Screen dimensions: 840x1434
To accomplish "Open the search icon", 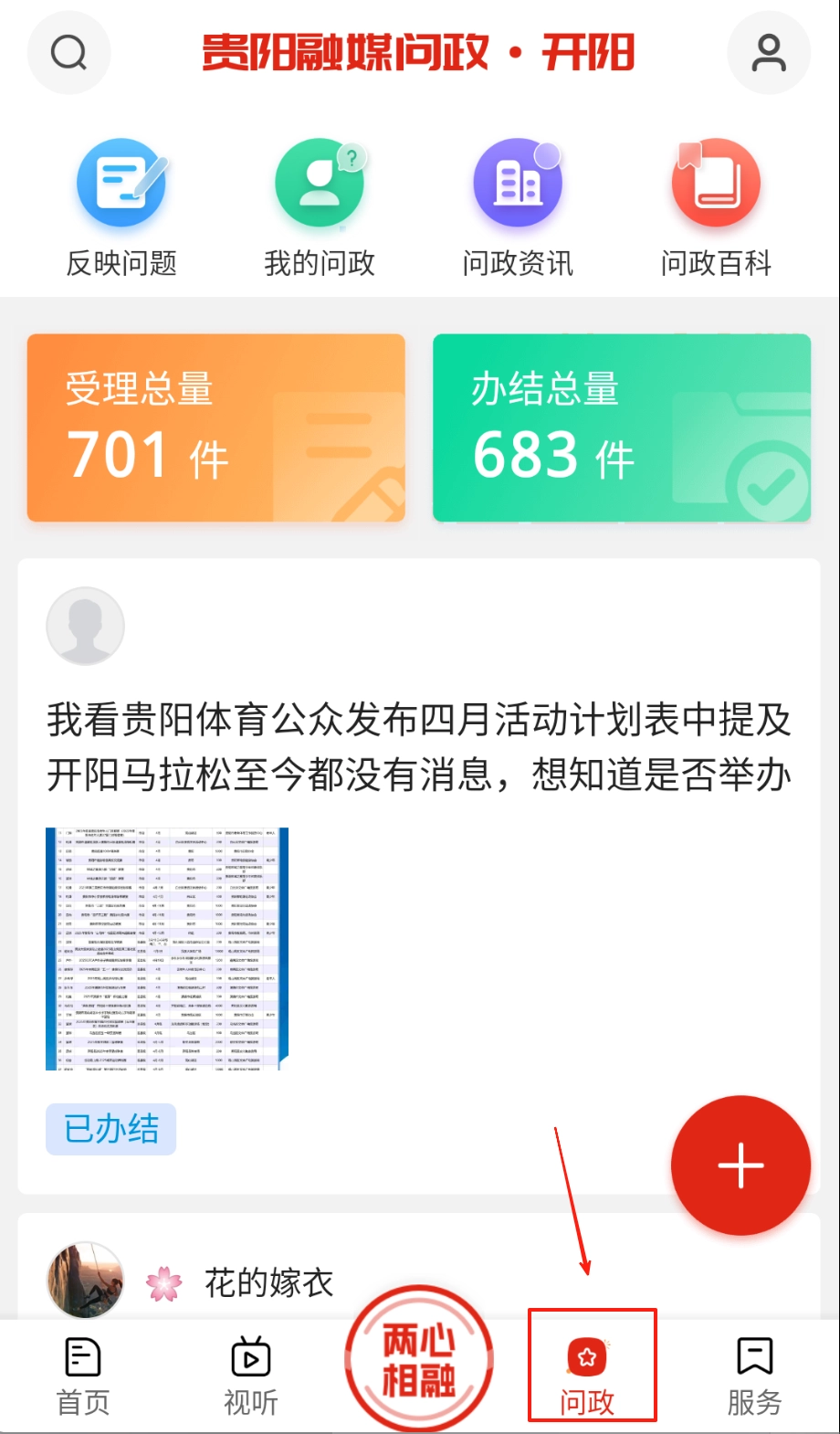I will 68,53.
